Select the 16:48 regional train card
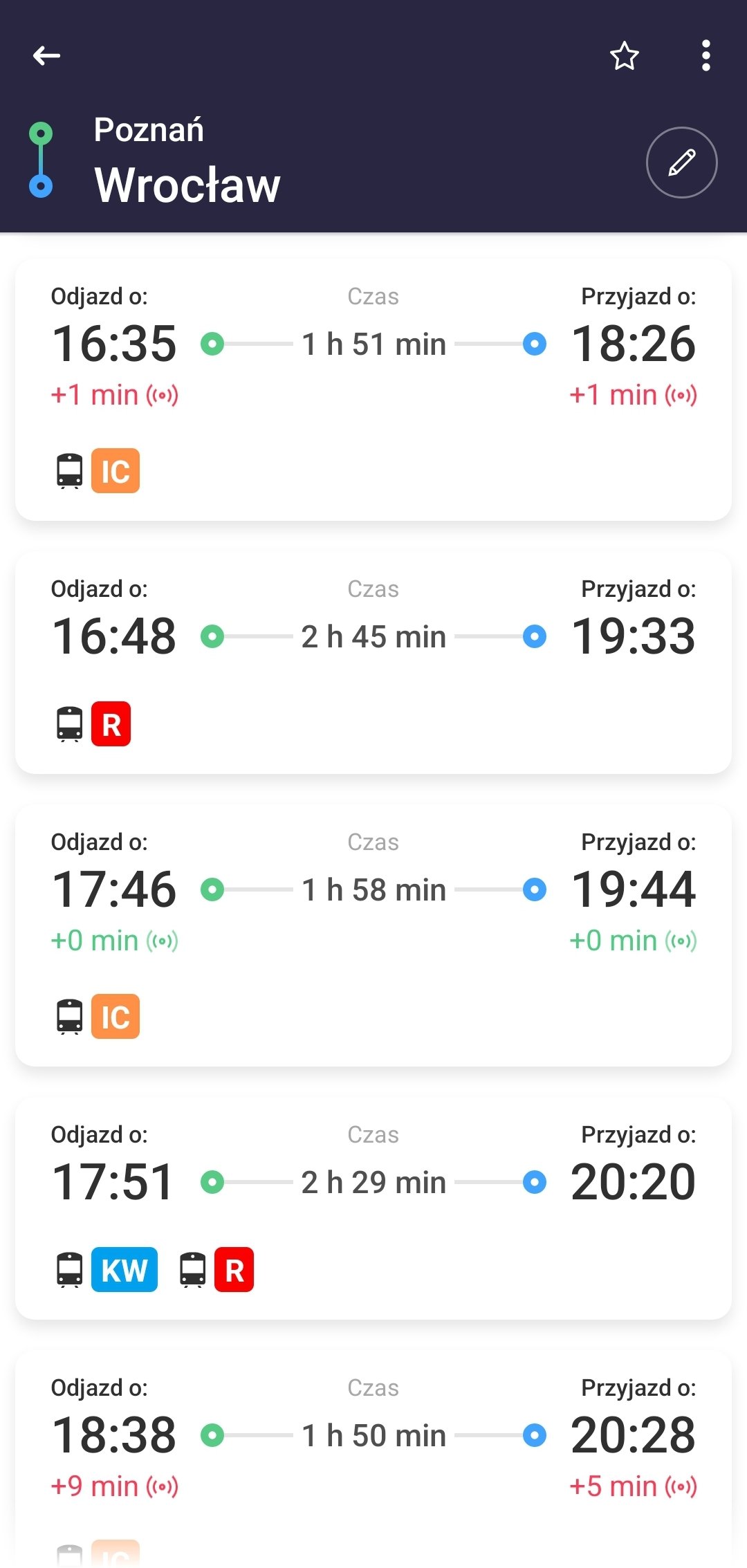This screenshot has width=747, height=1568. point(373,663)
